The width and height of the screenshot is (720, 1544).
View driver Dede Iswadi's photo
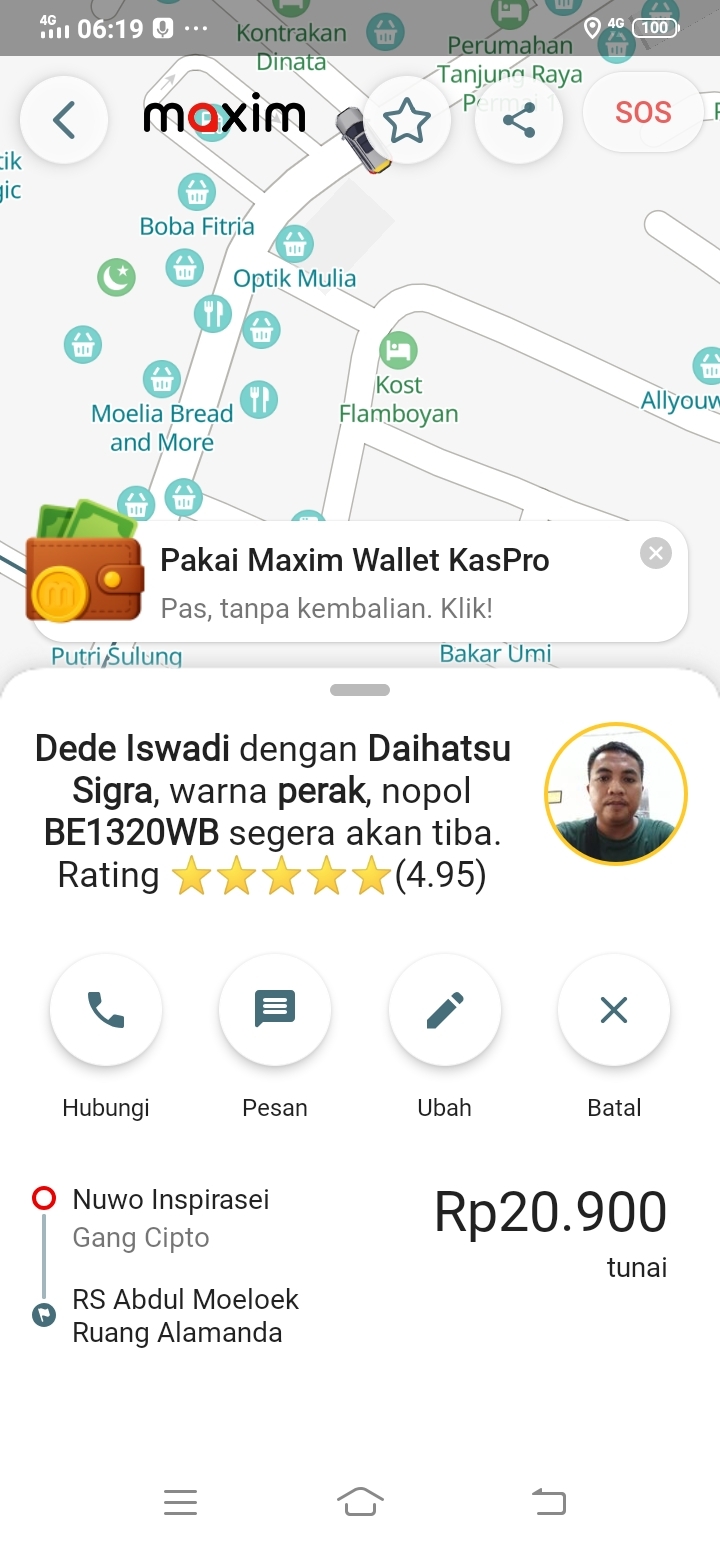(616, 794)
